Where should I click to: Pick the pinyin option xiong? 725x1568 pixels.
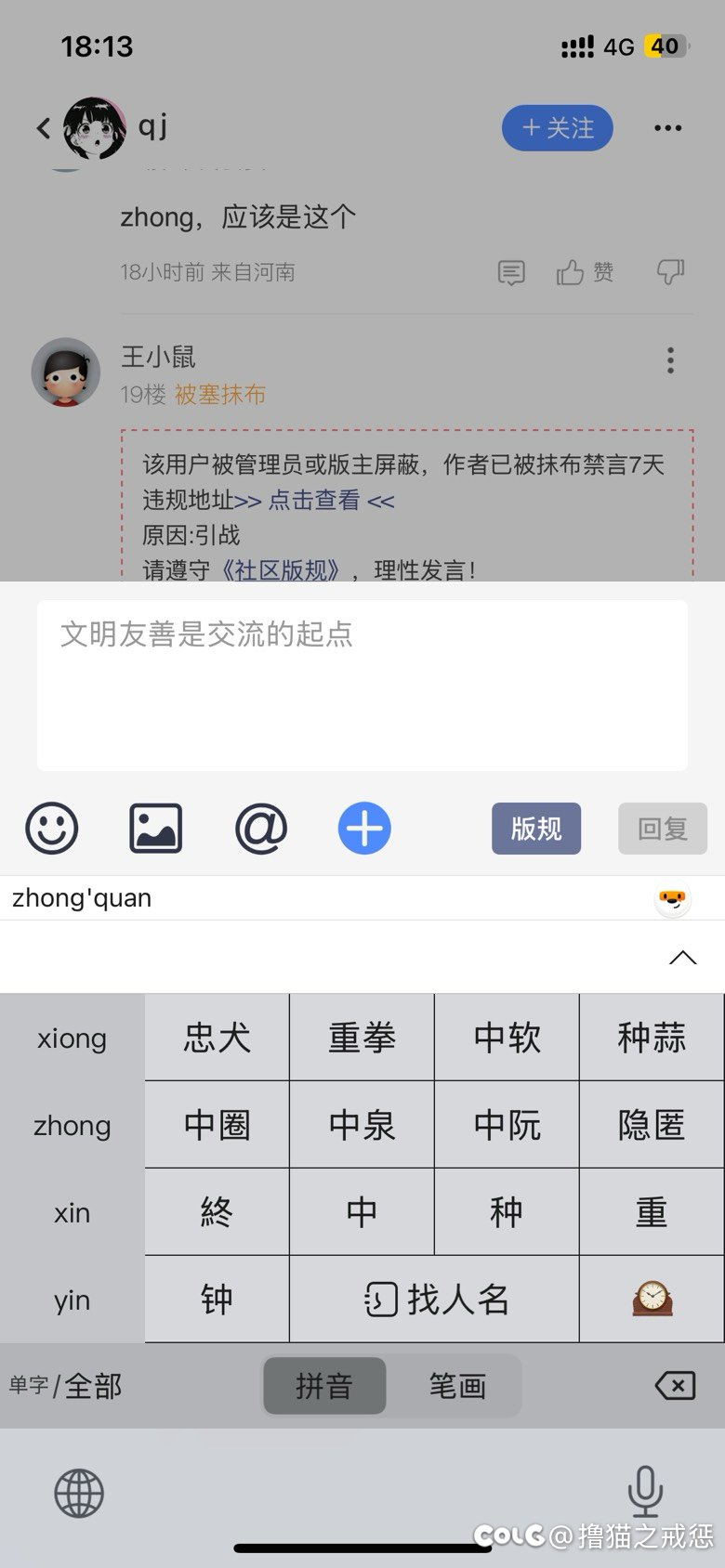pos(72,1038)
